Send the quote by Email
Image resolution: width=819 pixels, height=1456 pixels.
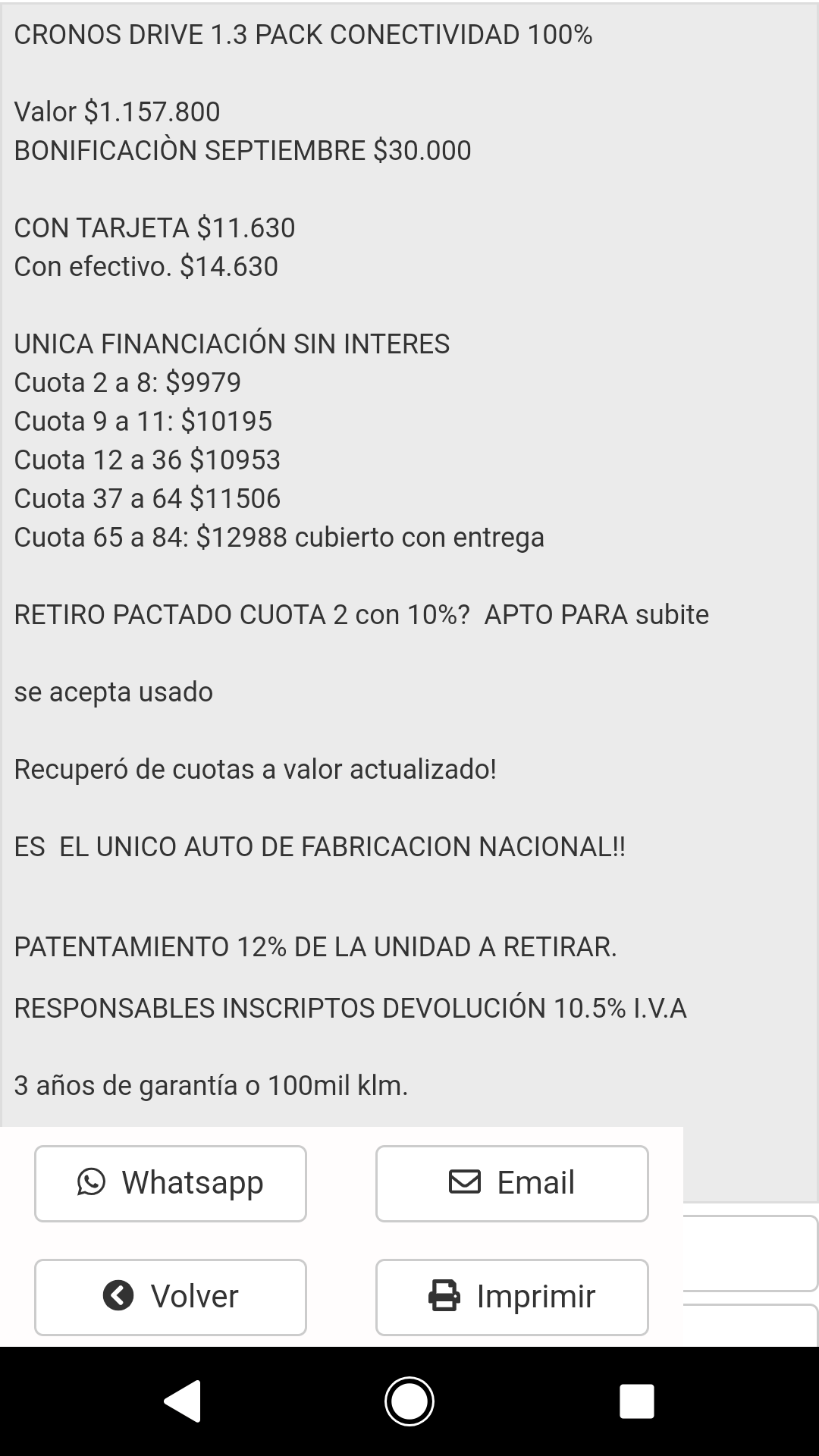[512, 1183]
